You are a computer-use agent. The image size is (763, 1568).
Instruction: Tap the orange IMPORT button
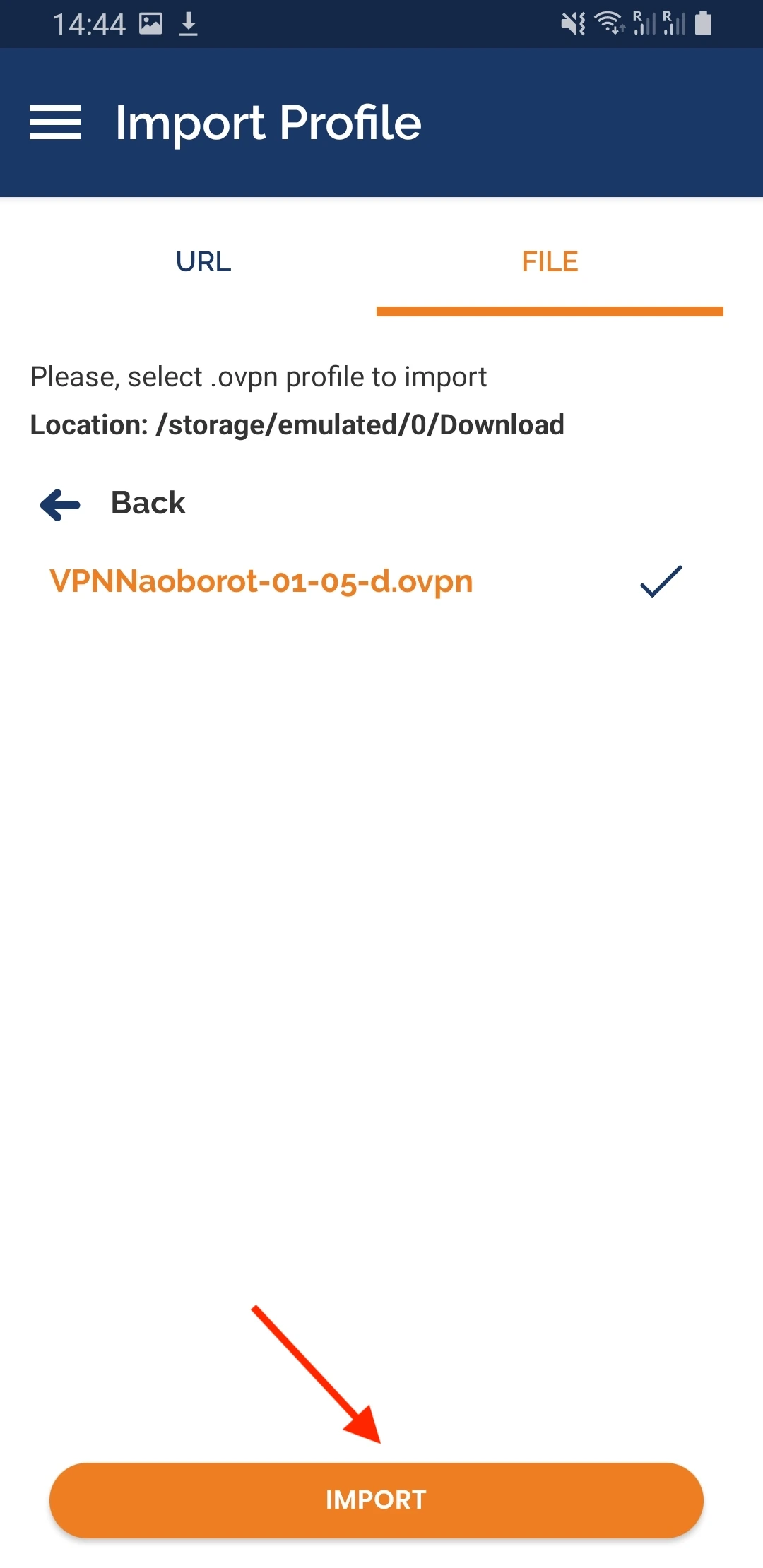(x=376, y=1499)
